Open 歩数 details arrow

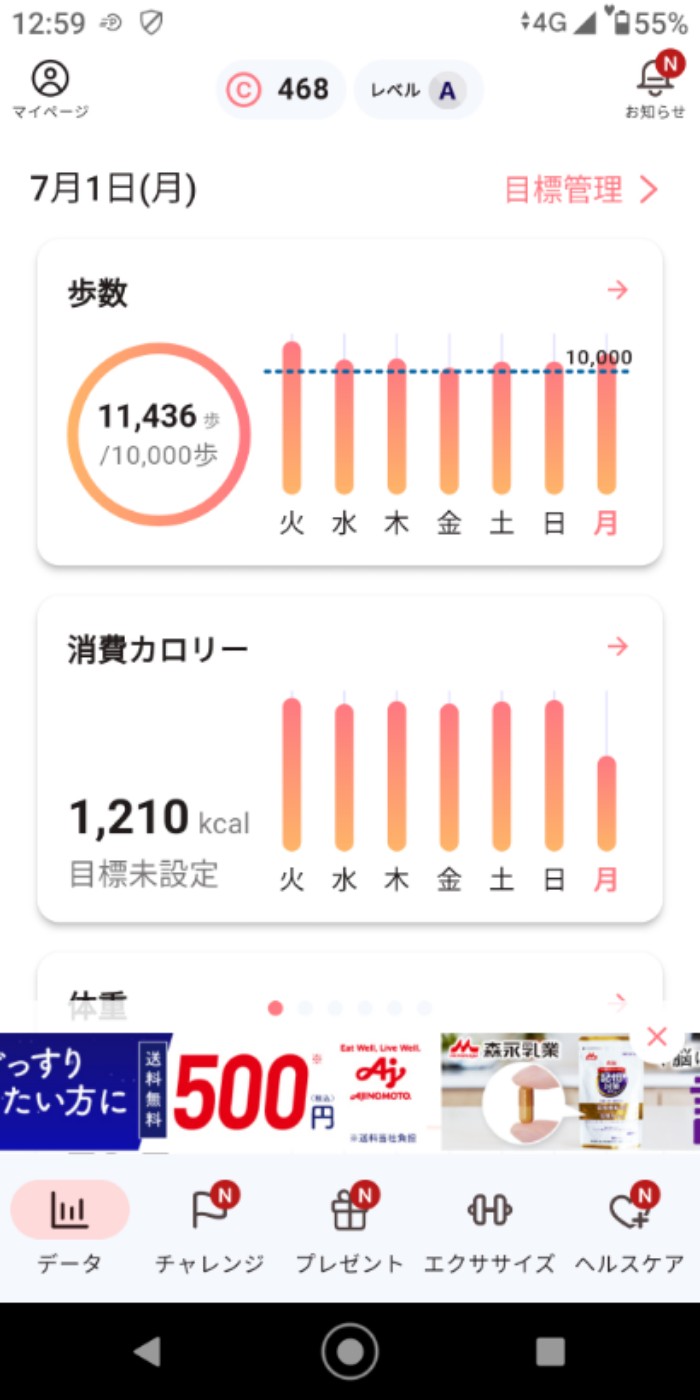[618, 290]
